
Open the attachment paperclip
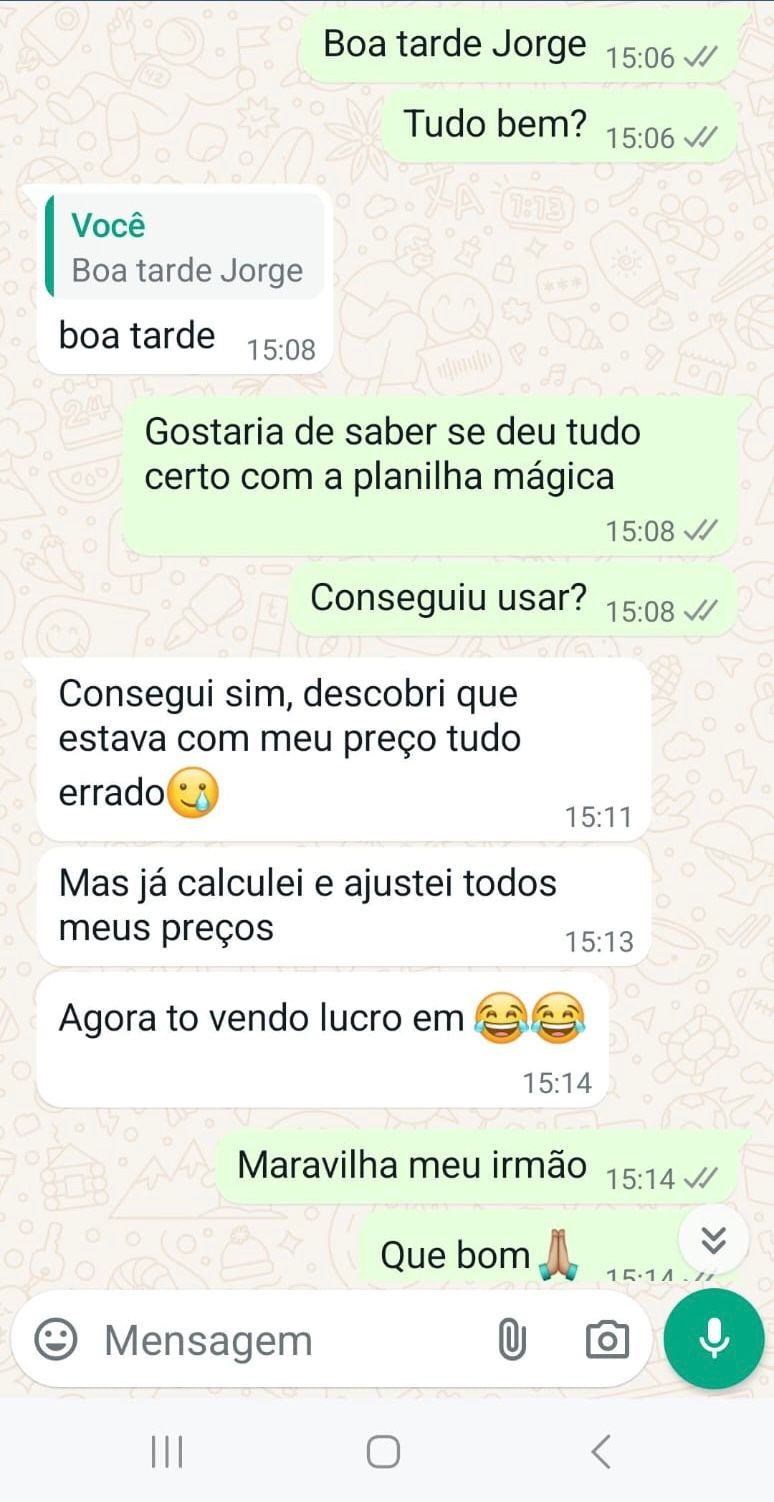[x=511, y=1340]
